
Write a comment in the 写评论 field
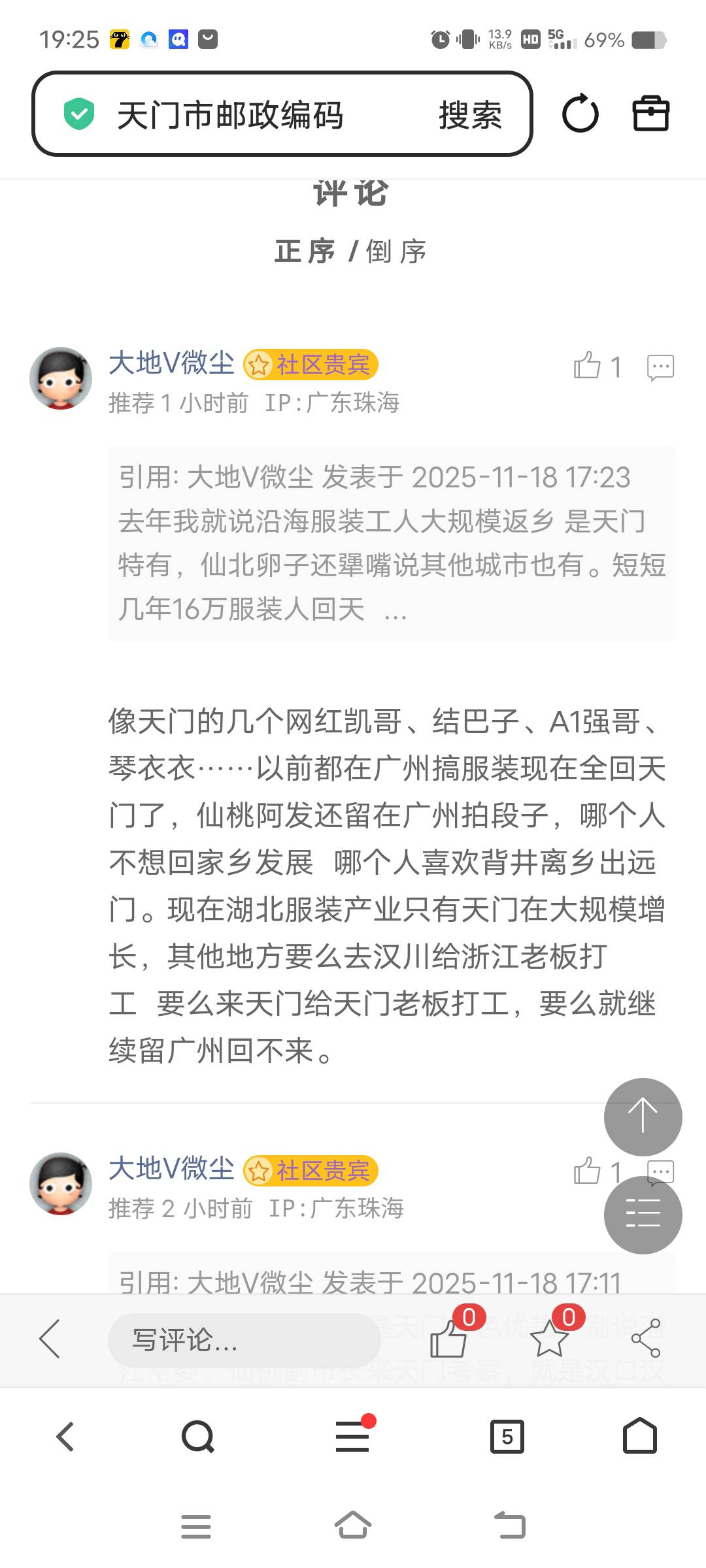click(244, 1340)
